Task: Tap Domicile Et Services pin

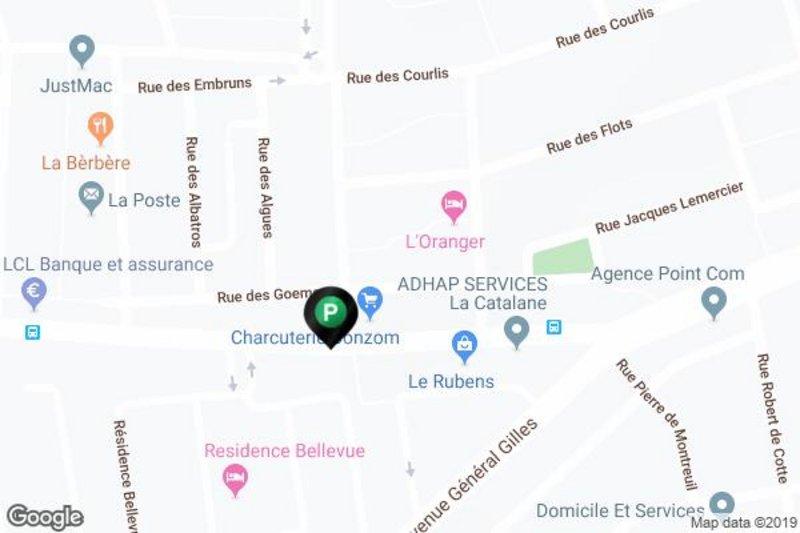Action: coord(721,502)
